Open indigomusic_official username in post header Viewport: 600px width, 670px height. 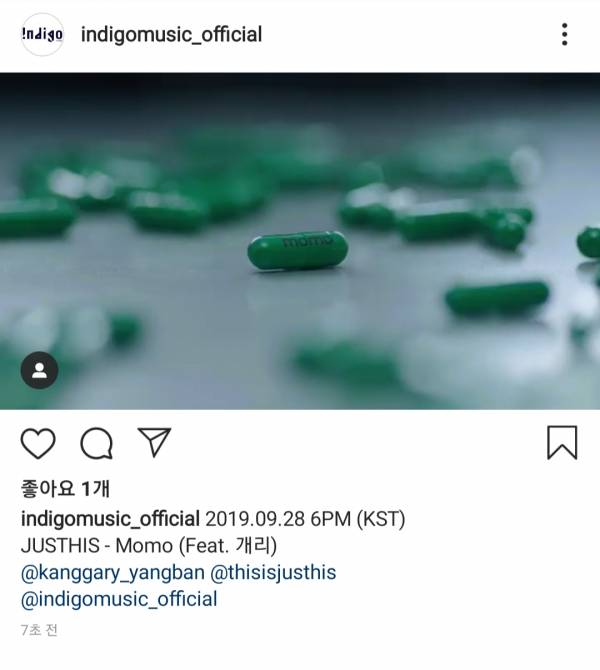point(171,35)
